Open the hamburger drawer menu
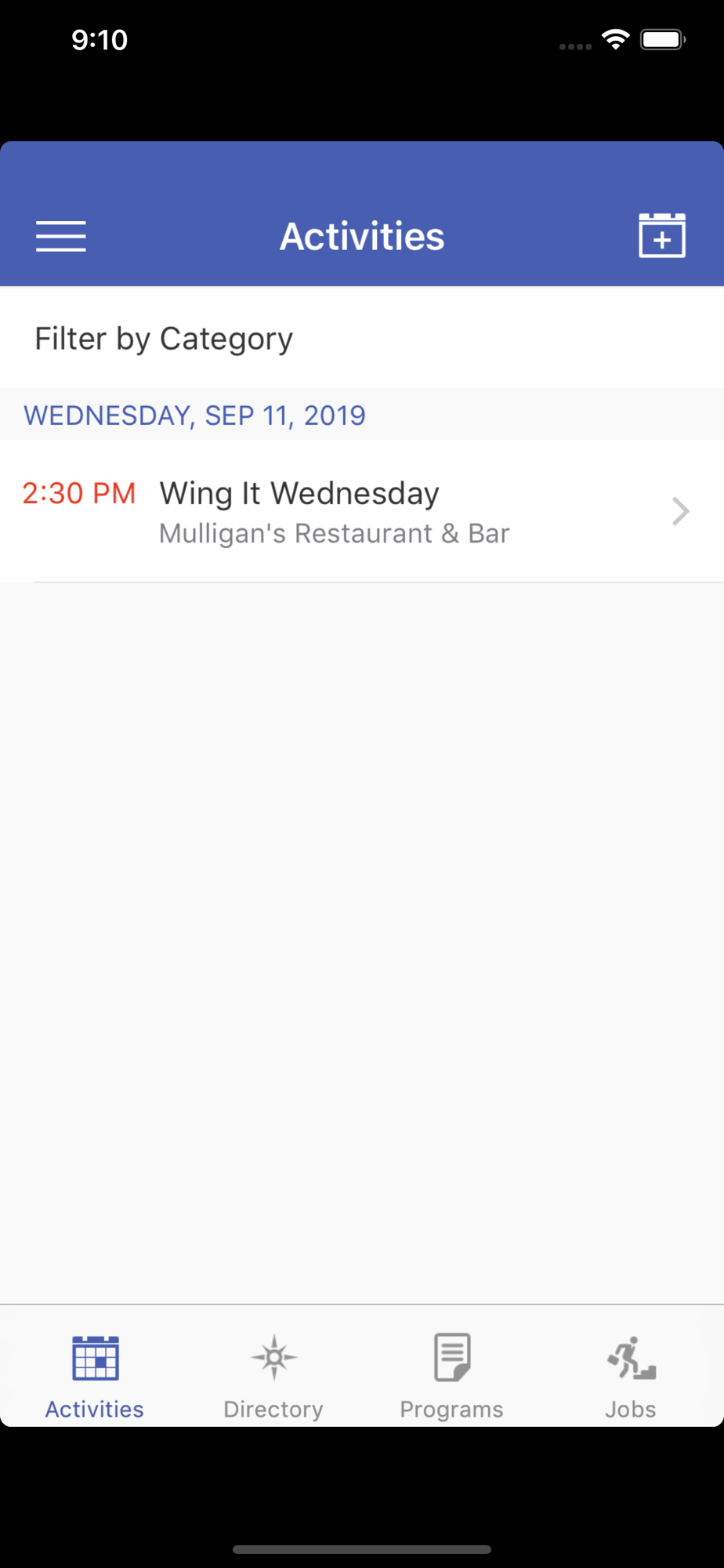724x1568 pixels. click(61, 236)
